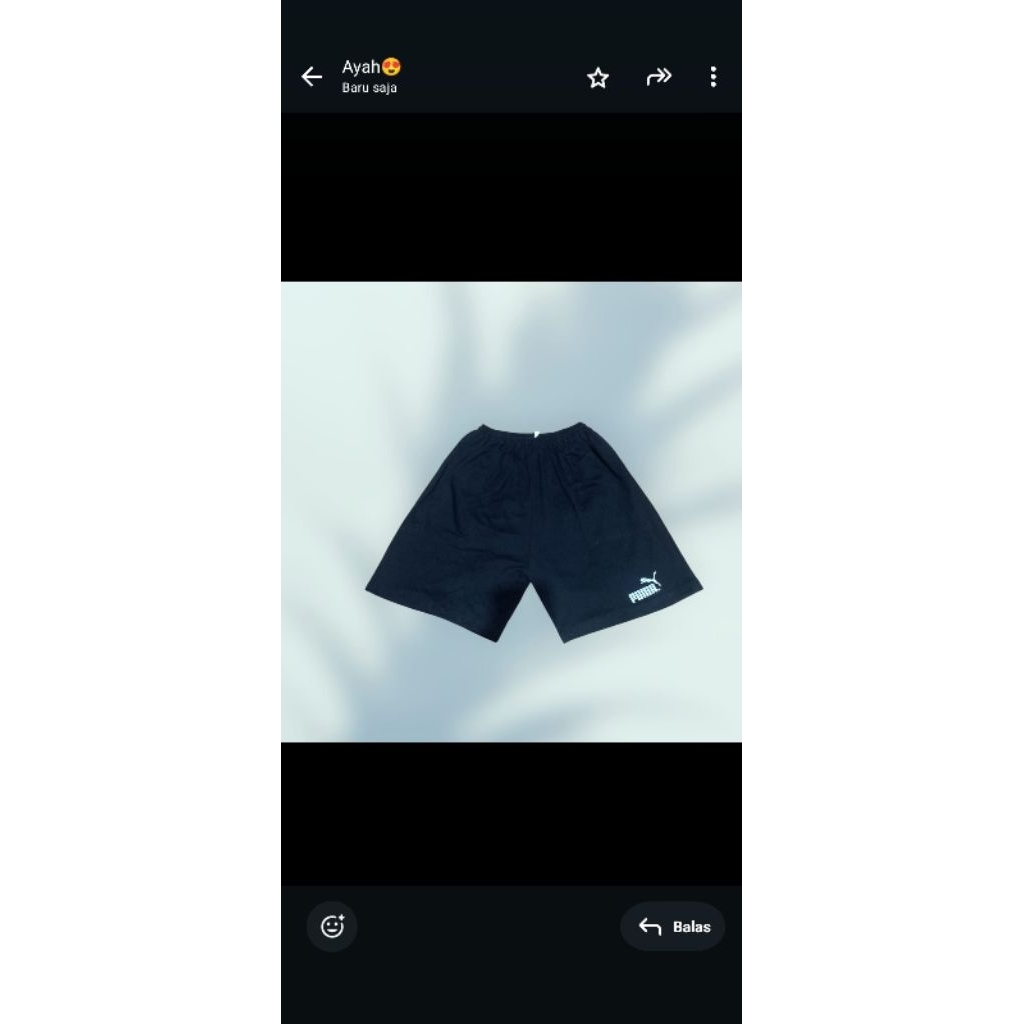Star this photo message

[598, 78]
